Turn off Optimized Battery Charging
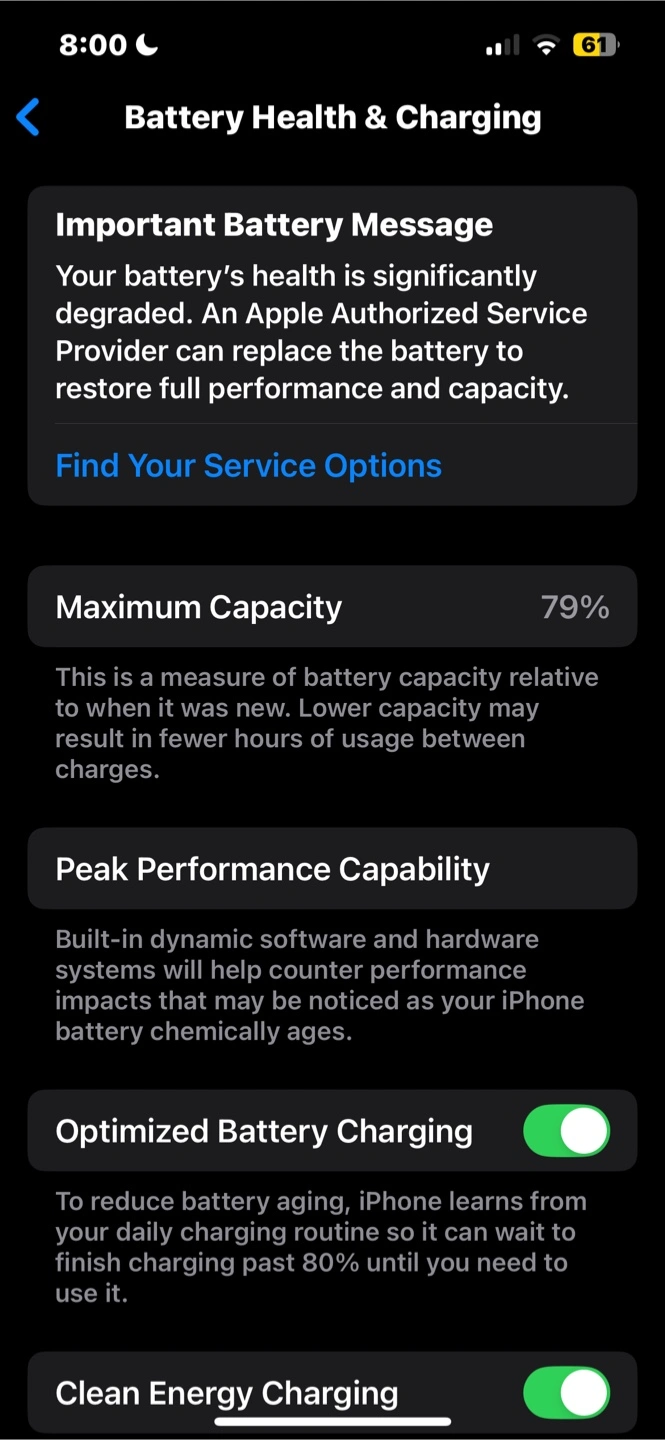Screen dimensions: 665x1440 [x=566, y=1131]
